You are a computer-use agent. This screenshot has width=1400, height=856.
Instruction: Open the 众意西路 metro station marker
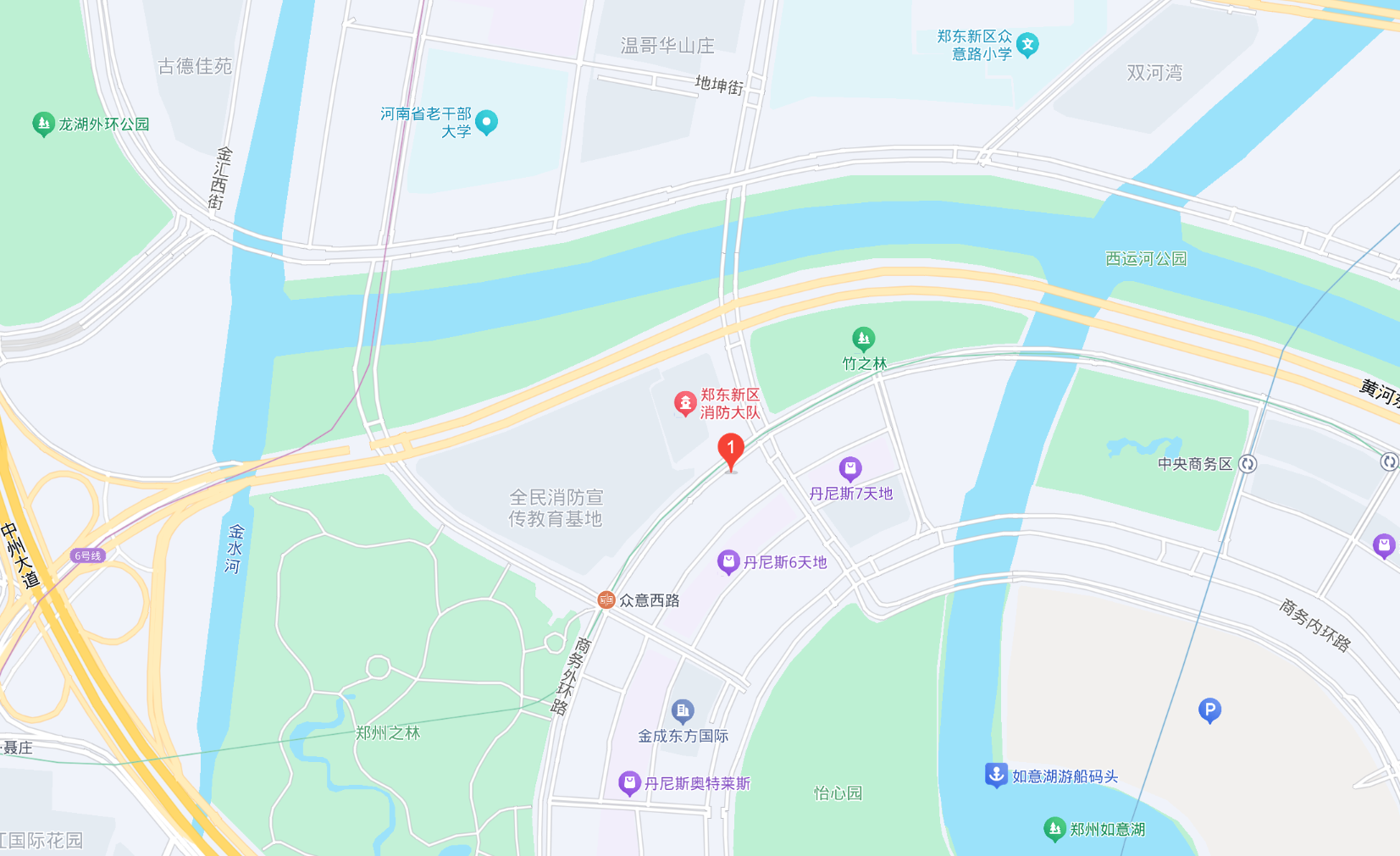coord(606,600)
